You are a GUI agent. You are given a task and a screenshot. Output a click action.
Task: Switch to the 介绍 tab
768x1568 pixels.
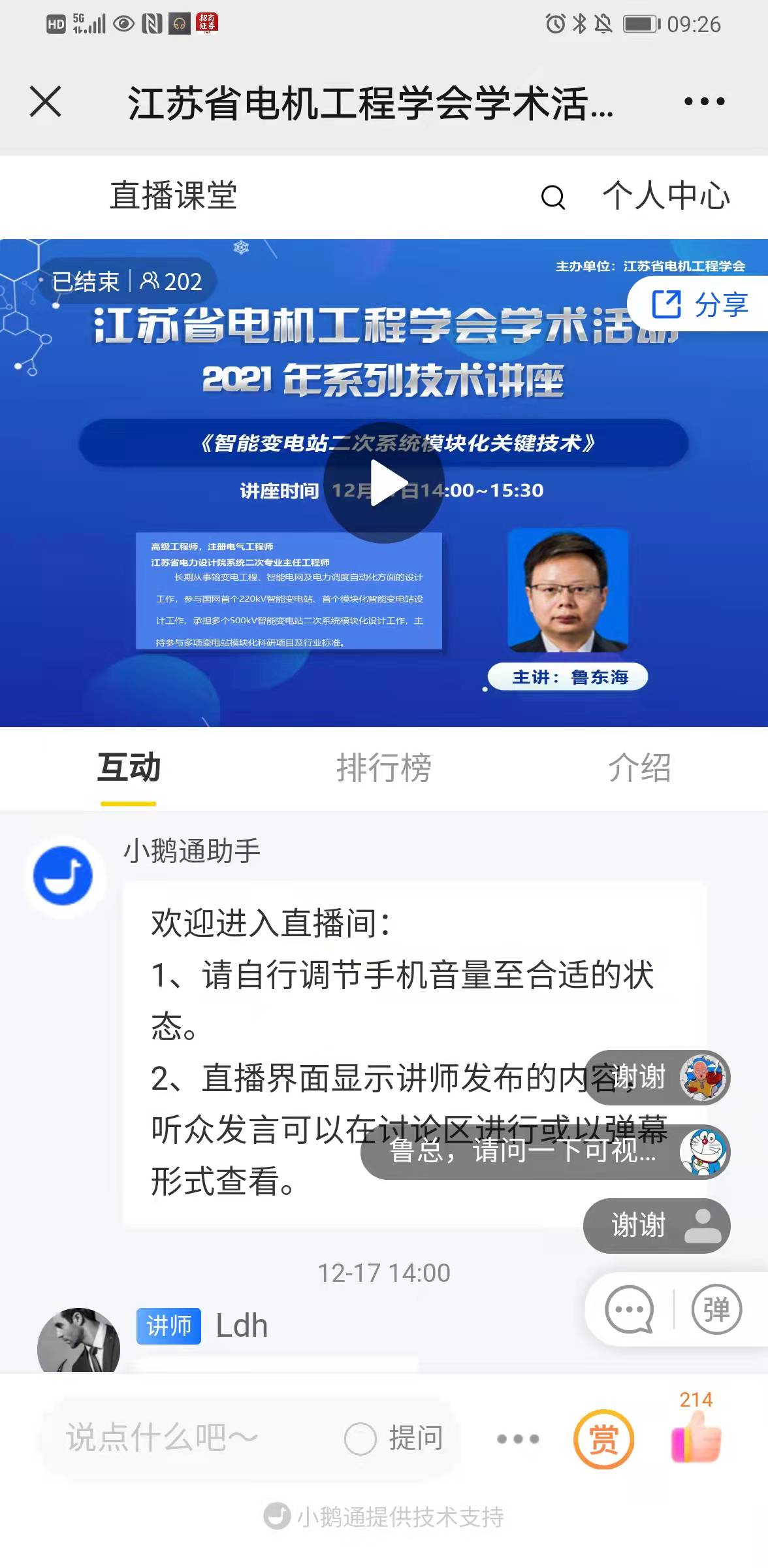click(639, 768)
